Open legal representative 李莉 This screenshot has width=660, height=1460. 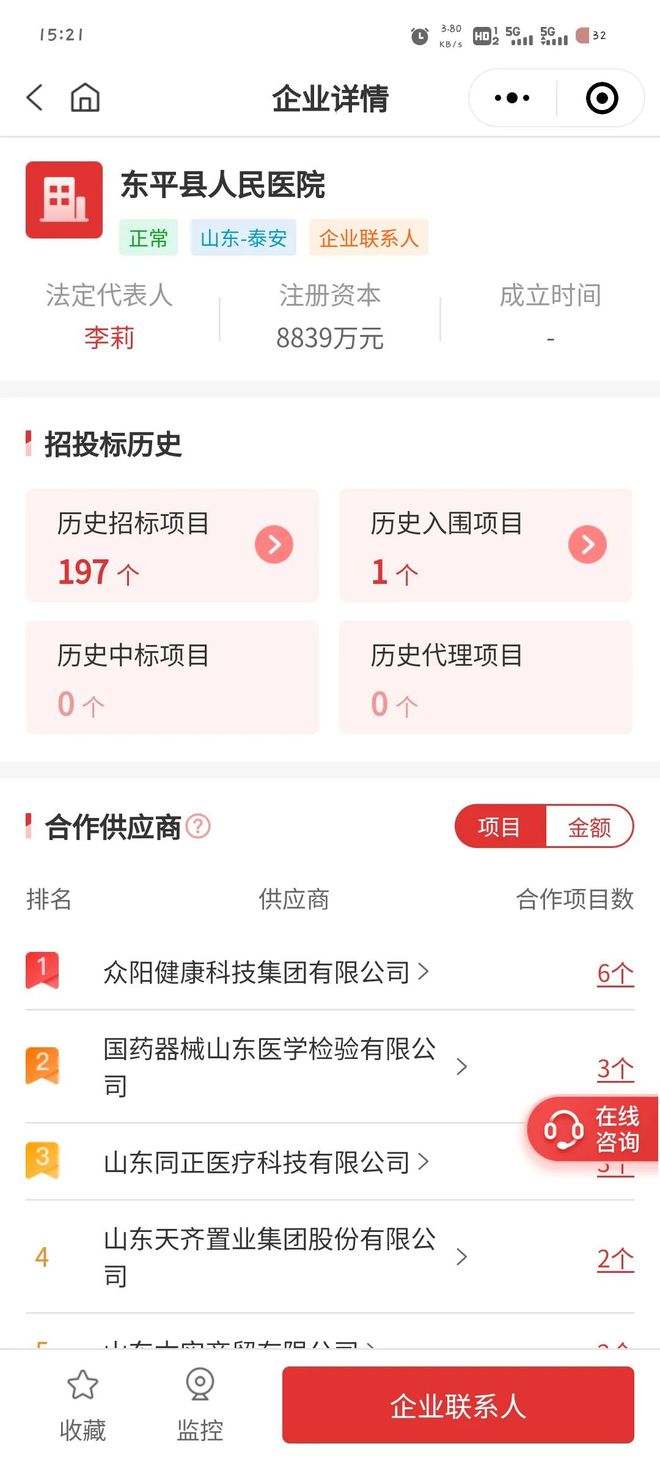tap(109, 338)
